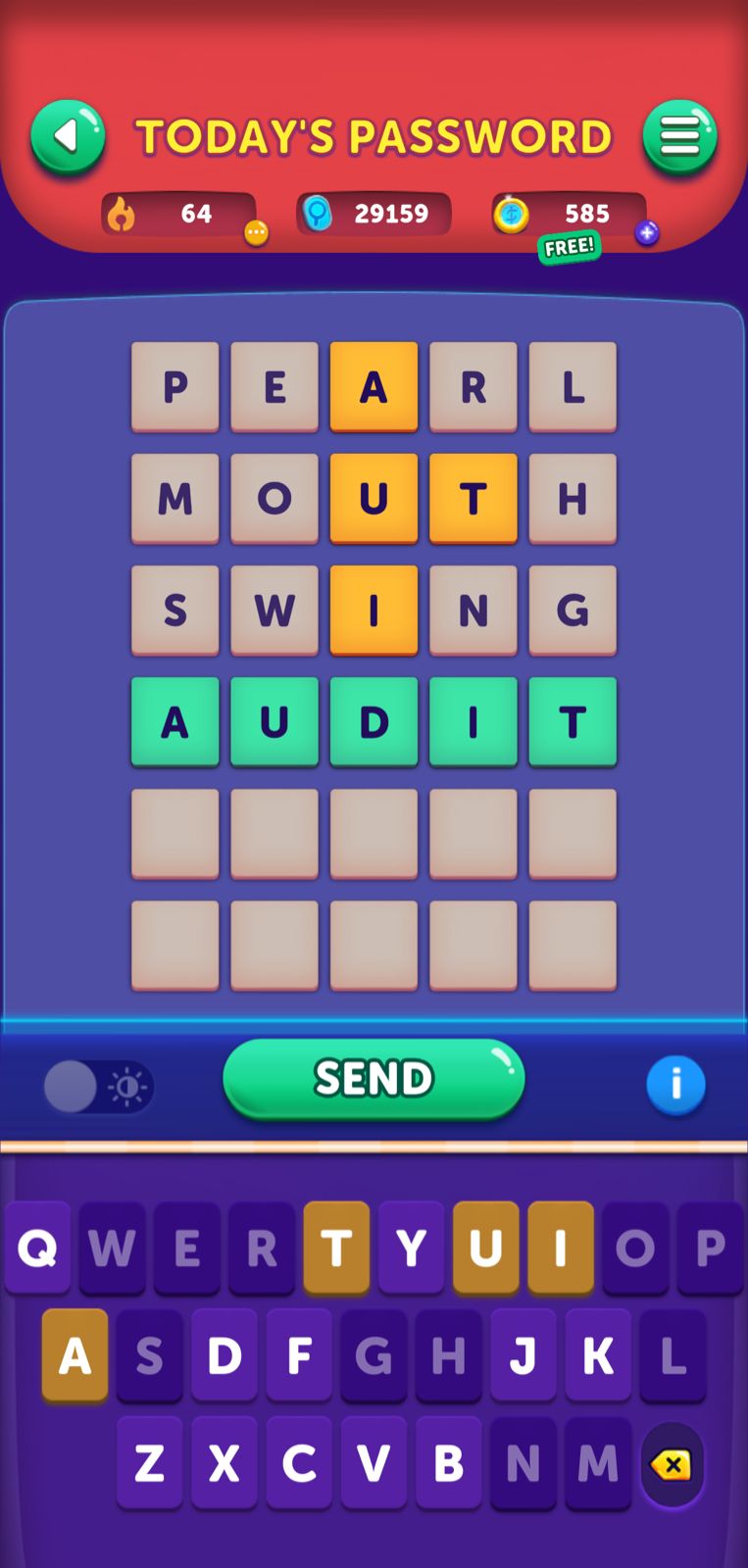748x1568 pixels.
Task: Tap the highlighted A key
Action: pyautogui.click(x=75, y=1356)
